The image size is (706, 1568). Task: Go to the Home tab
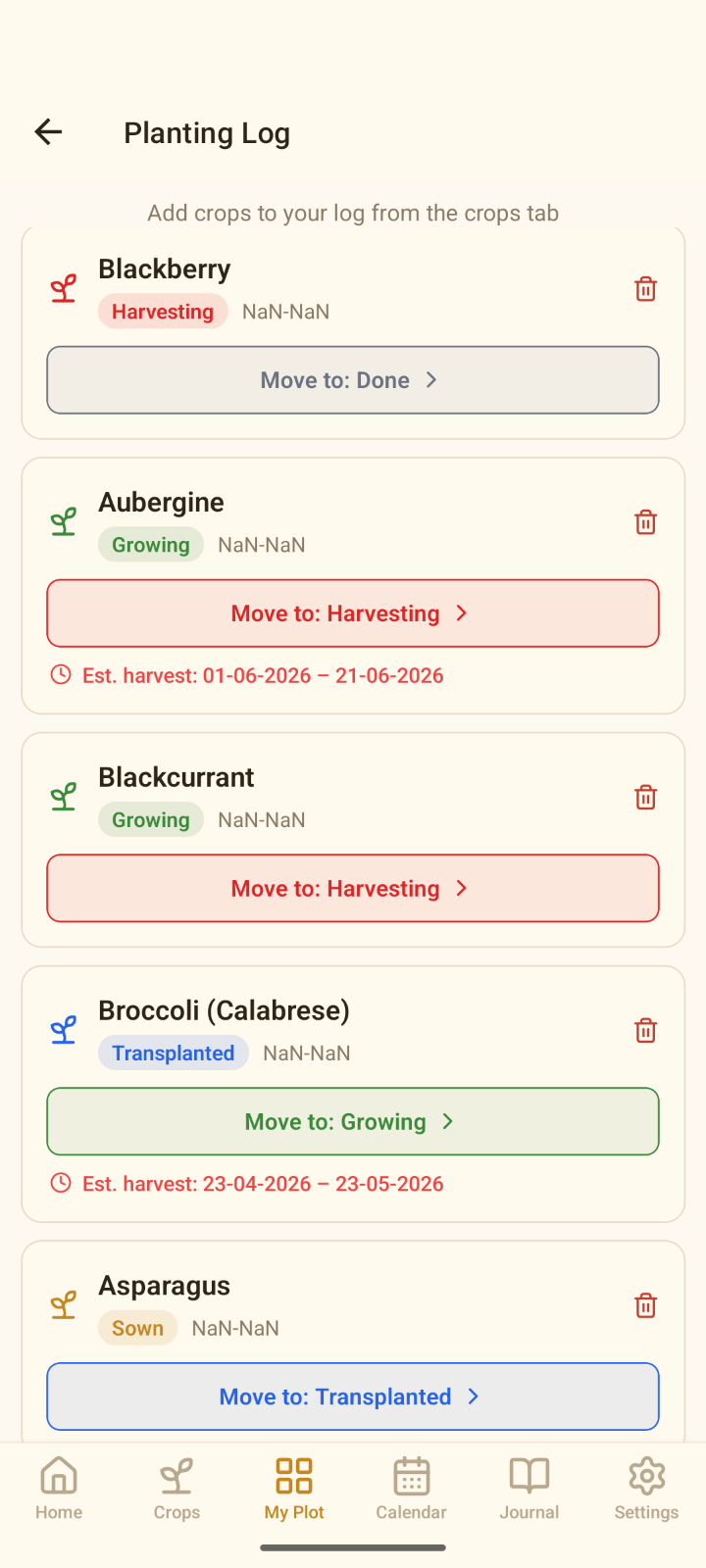click(59, 1487)
